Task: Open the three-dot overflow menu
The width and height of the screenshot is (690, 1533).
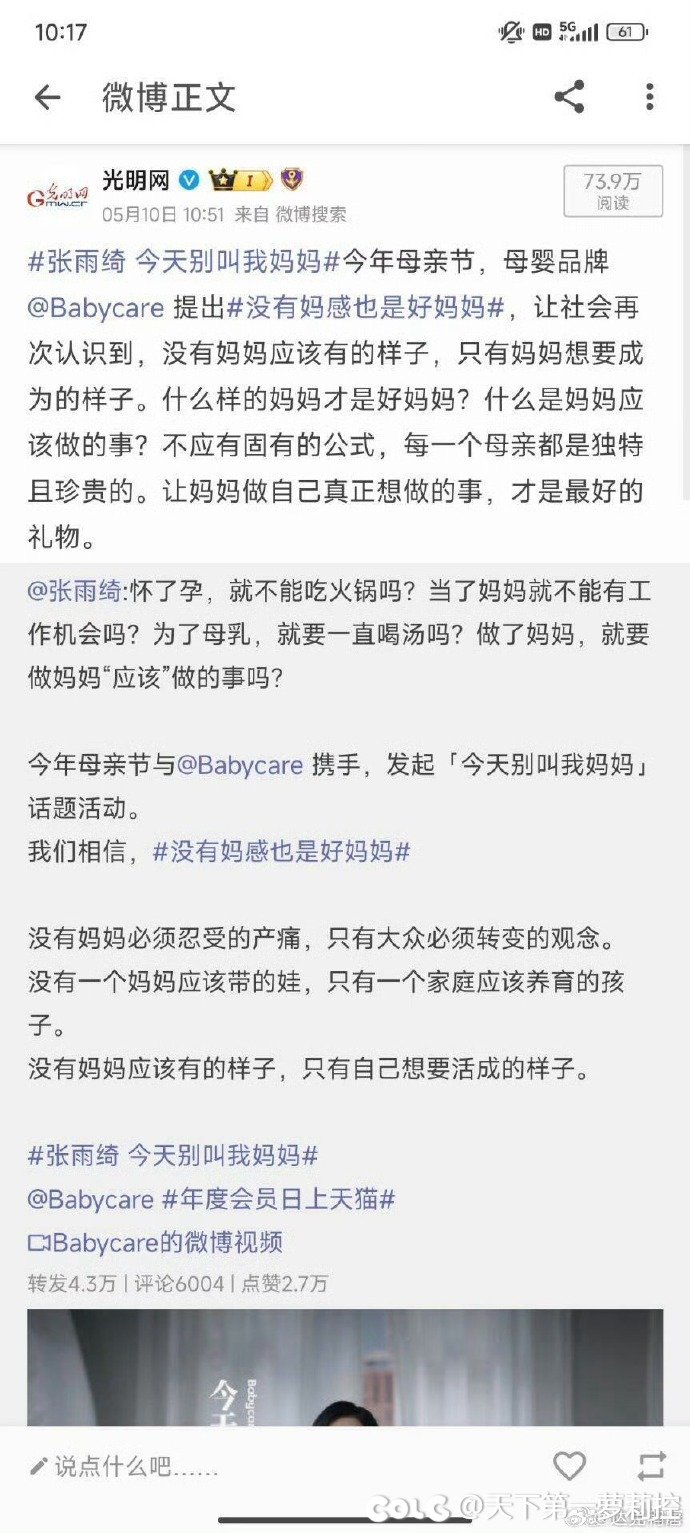Action: coord(649,97)
